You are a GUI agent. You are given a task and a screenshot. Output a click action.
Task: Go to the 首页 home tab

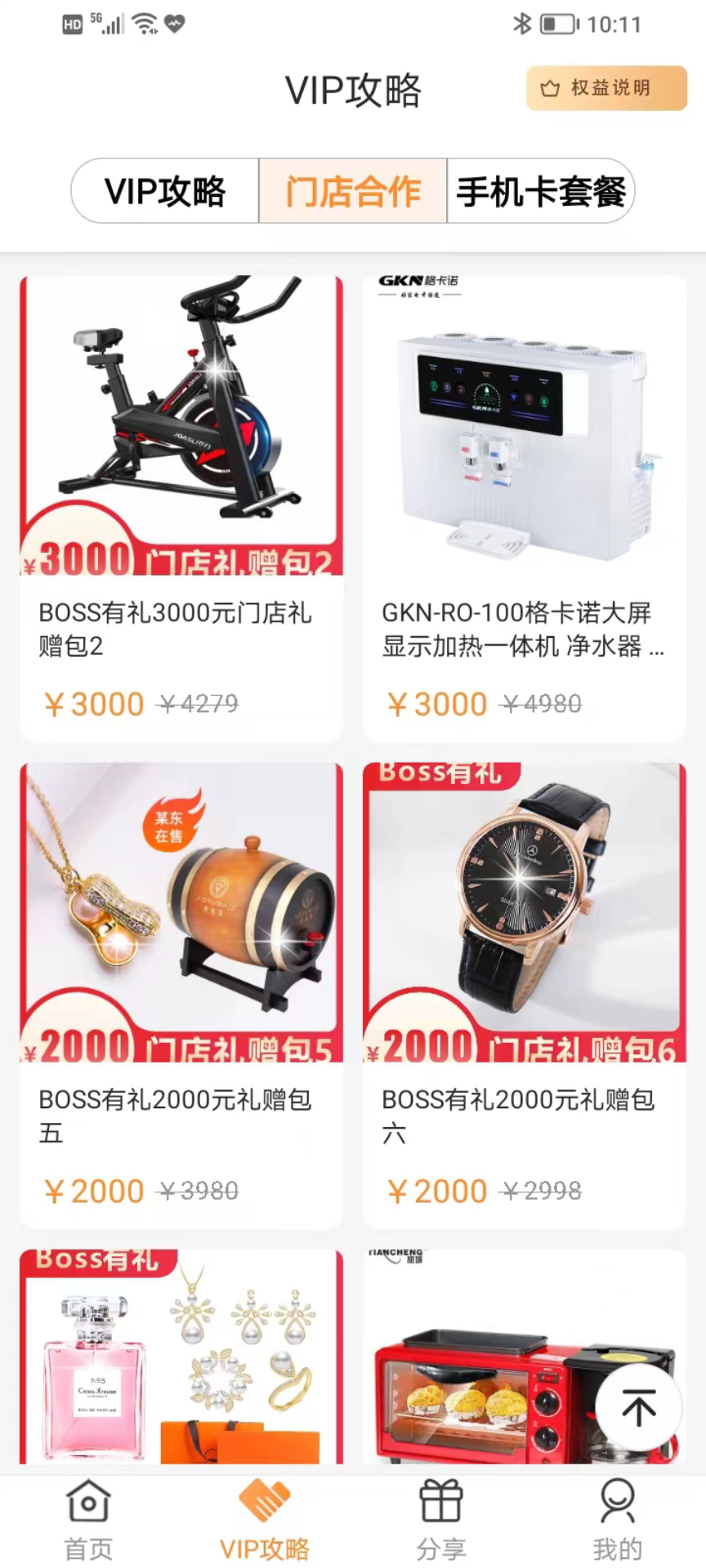tap(88, 1521)
